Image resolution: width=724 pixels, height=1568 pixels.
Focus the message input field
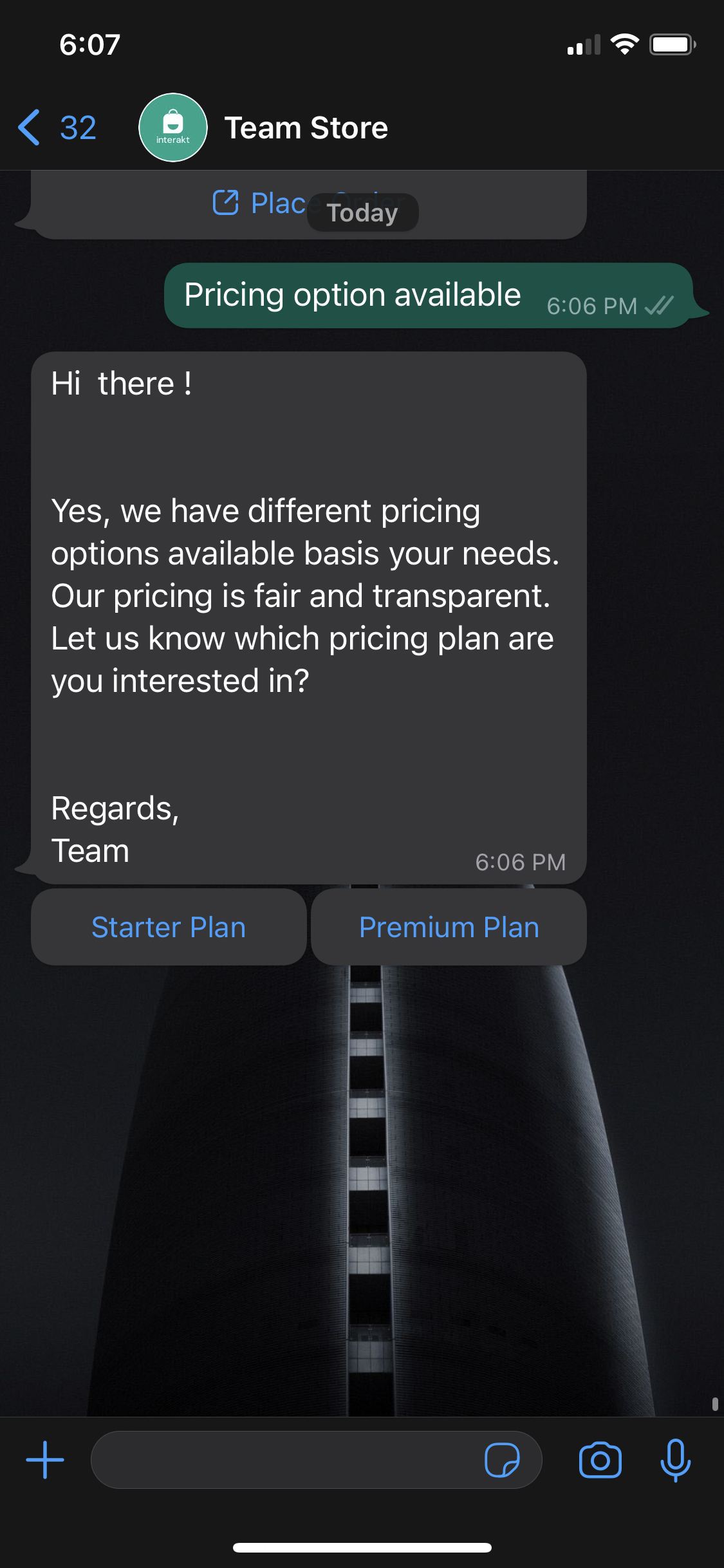tap(283, 1460)
